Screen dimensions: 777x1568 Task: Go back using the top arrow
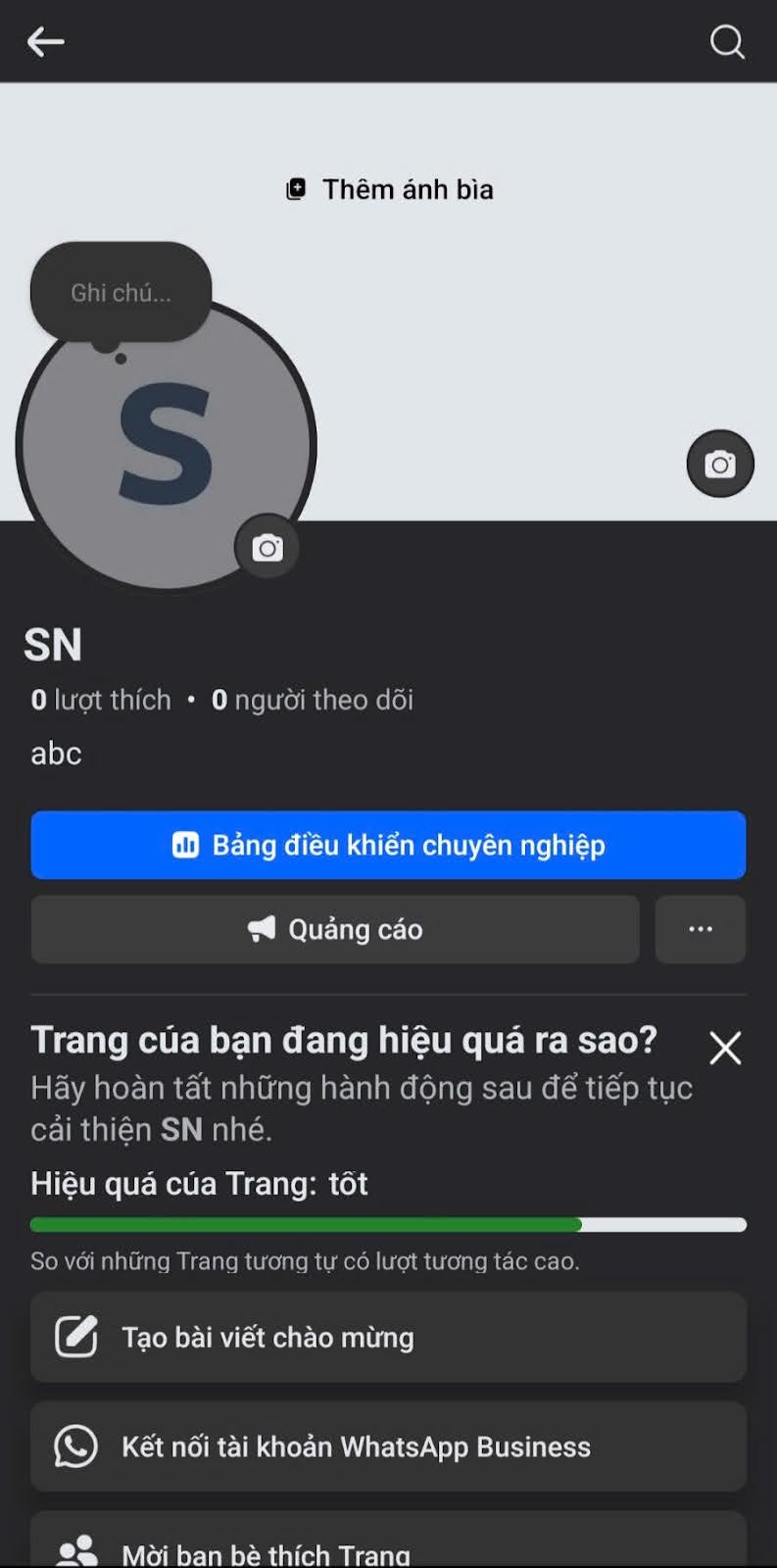coord(45,41)
